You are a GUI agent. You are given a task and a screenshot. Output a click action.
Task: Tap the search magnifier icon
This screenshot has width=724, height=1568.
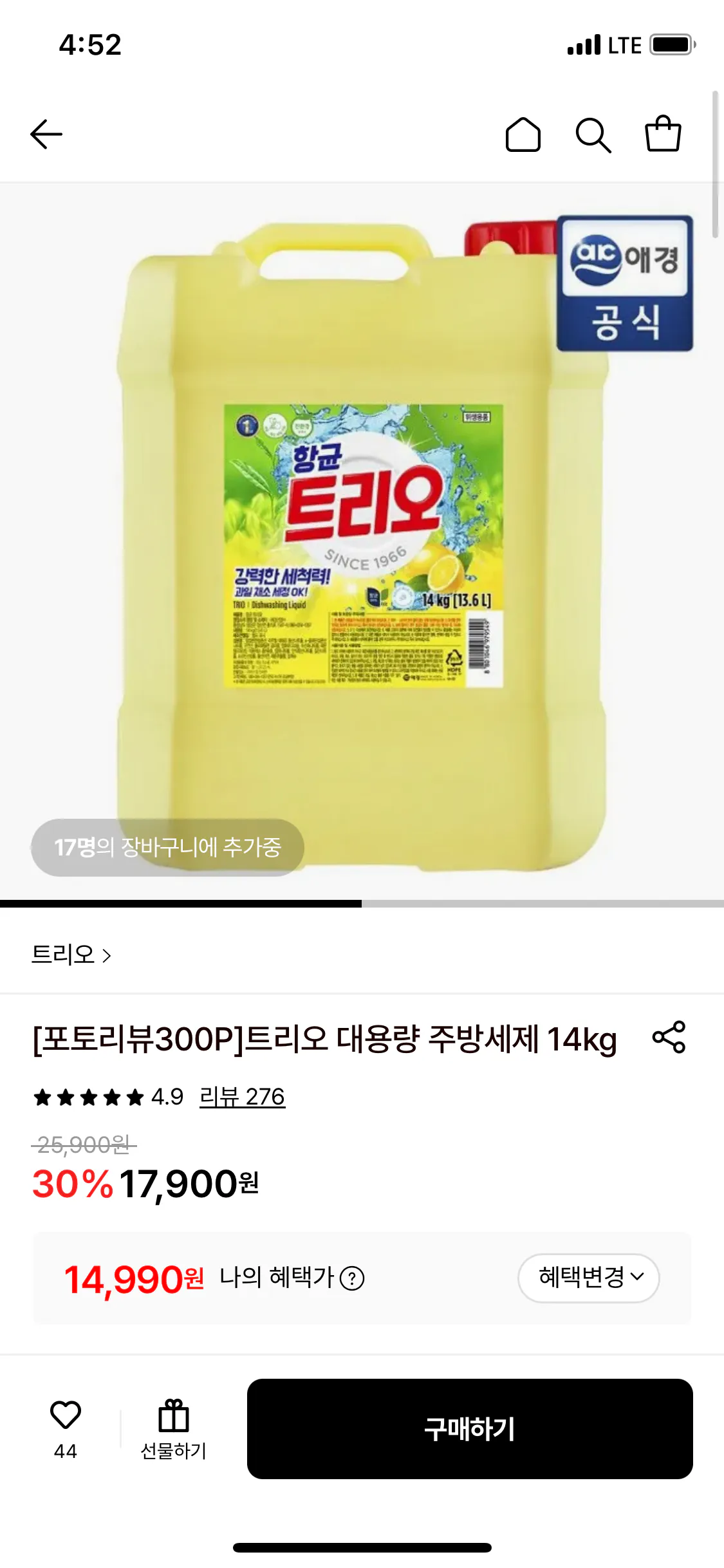point(593,135)
